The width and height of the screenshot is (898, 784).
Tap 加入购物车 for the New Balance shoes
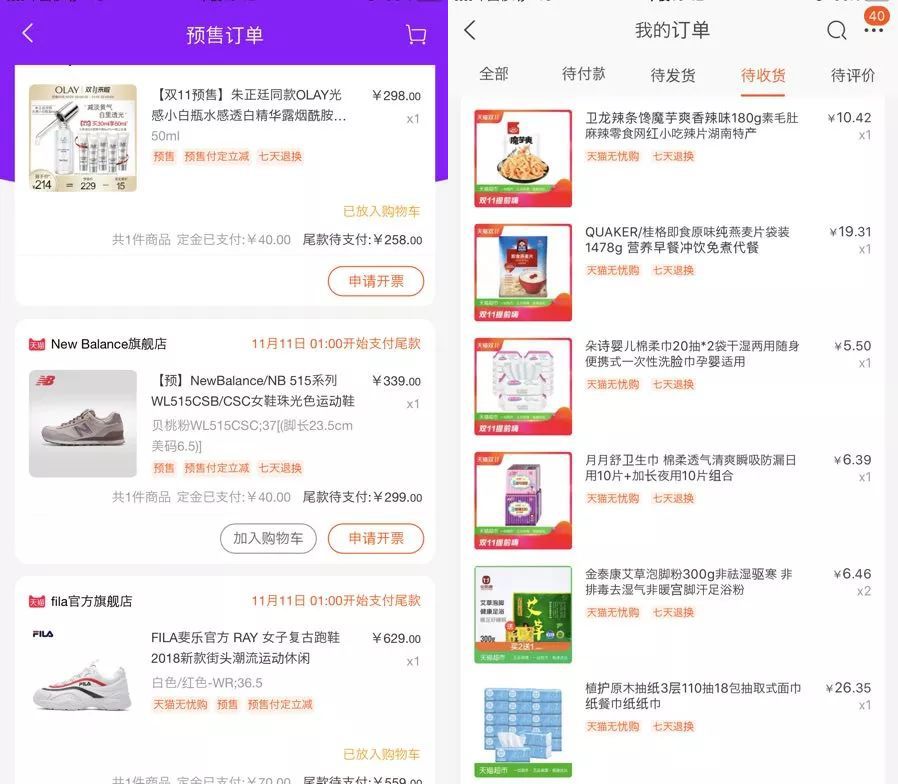point(268,538)
